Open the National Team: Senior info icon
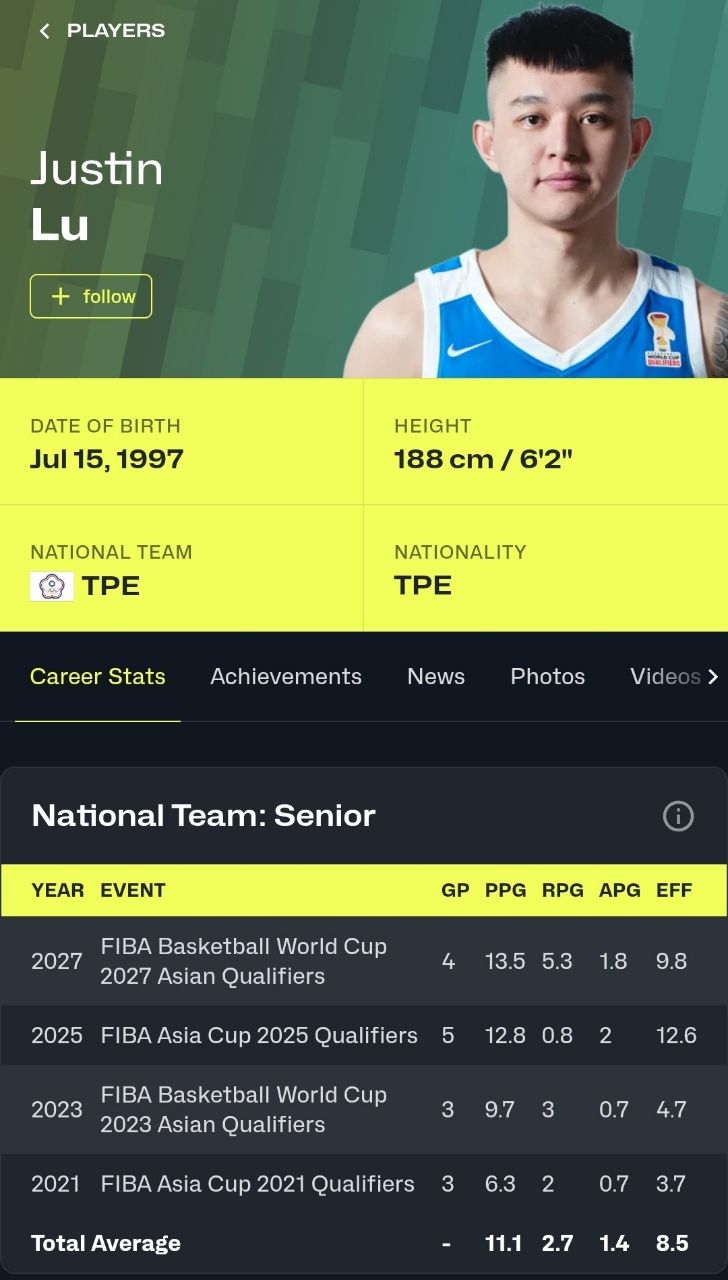Image resolution: width=728 pixels, height=1280 pixels. (678, 816)
